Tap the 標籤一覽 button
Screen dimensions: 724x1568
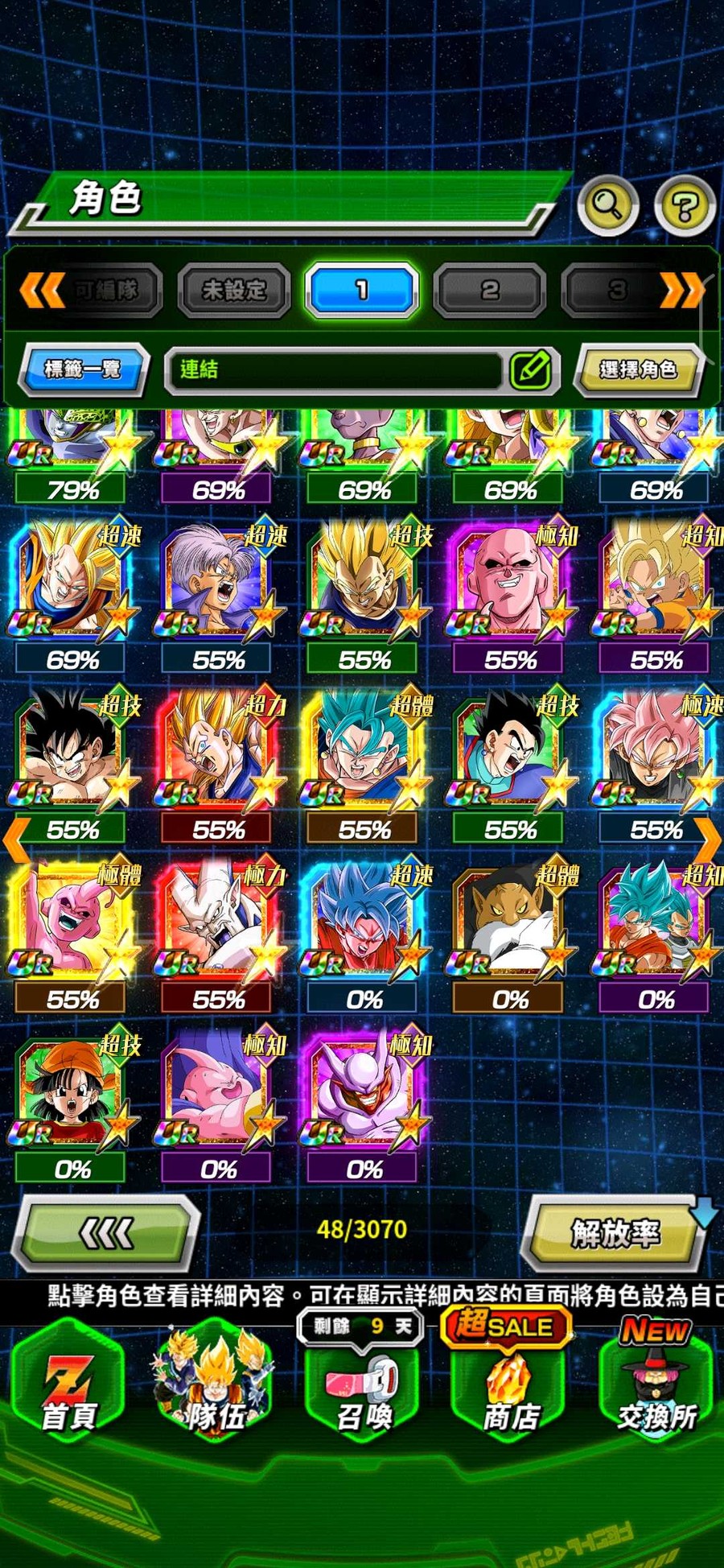pyautogui.click(x=83, y=369)
